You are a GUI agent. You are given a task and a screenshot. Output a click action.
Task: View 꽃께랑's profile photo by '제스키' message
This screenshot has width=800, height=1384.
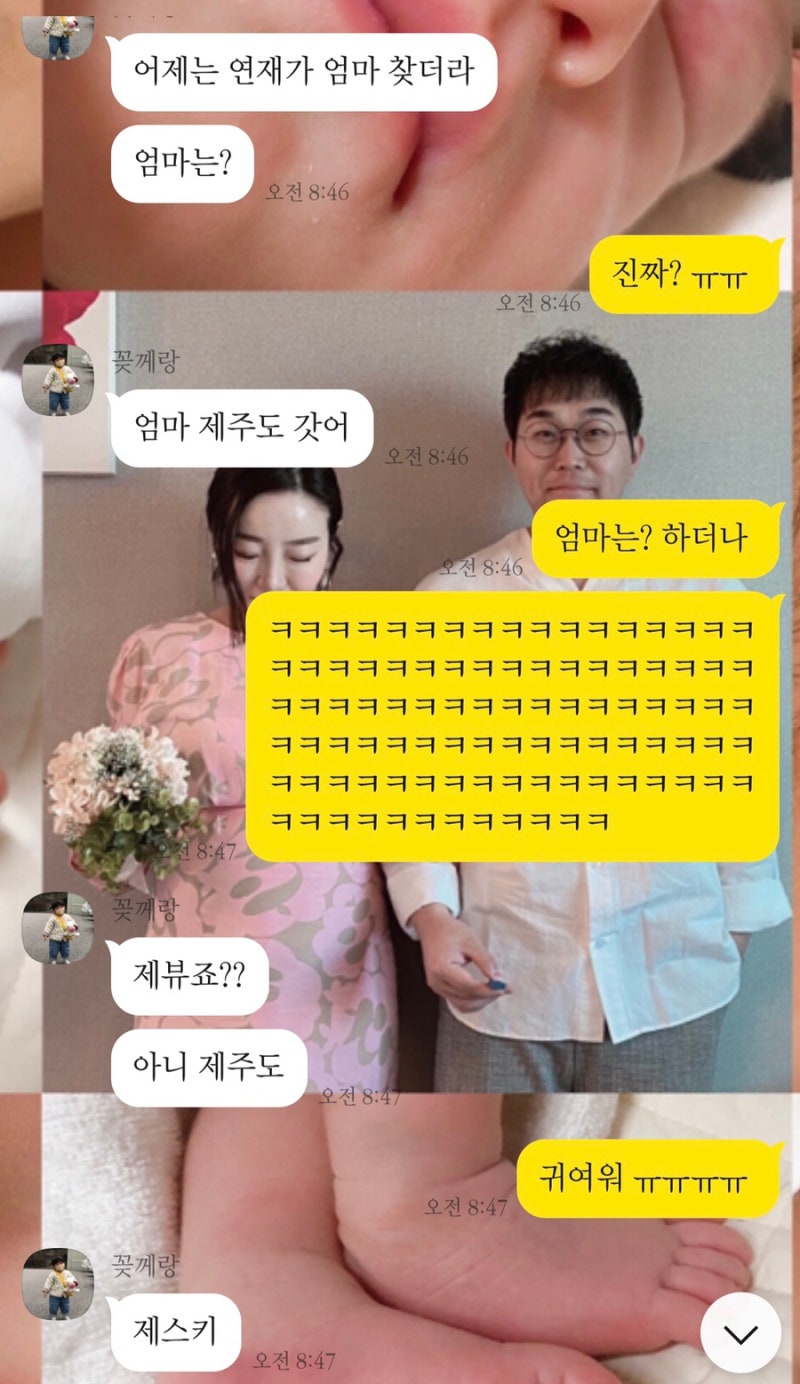[58, 1283]
